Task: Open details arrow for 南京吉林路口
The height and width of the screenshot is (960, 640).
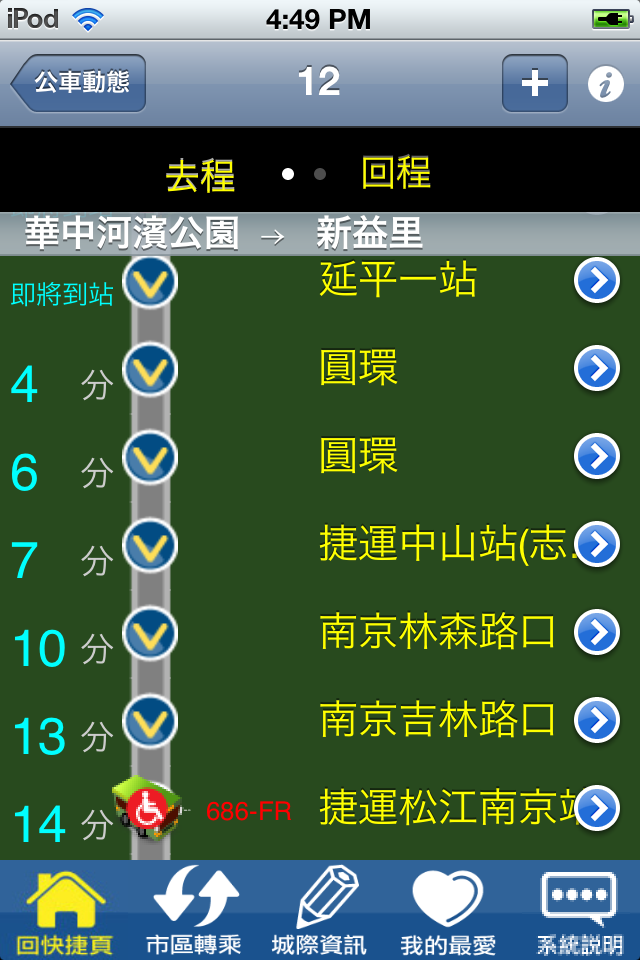Action: click(596, 721)
